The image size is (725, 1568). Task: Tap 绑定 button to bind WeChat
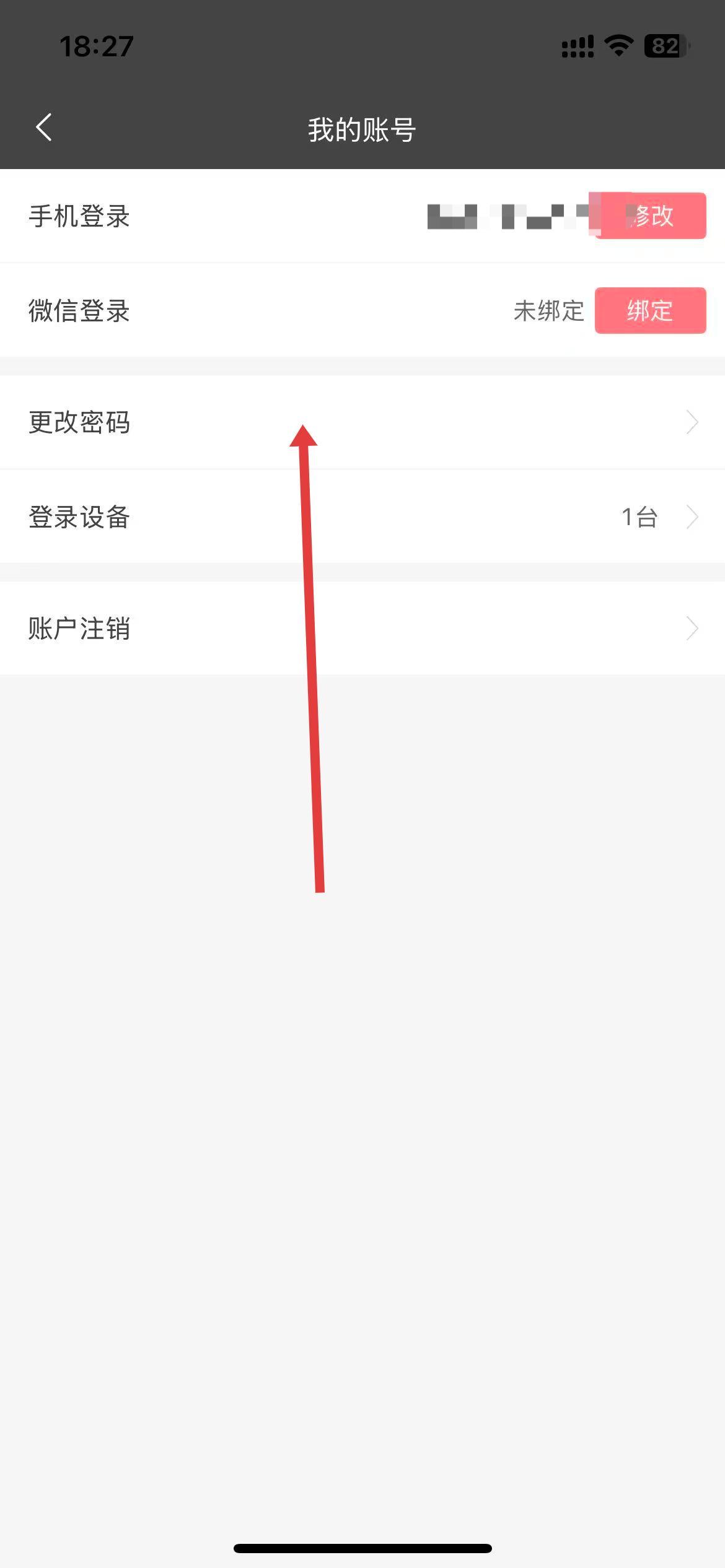click(650, 310)
